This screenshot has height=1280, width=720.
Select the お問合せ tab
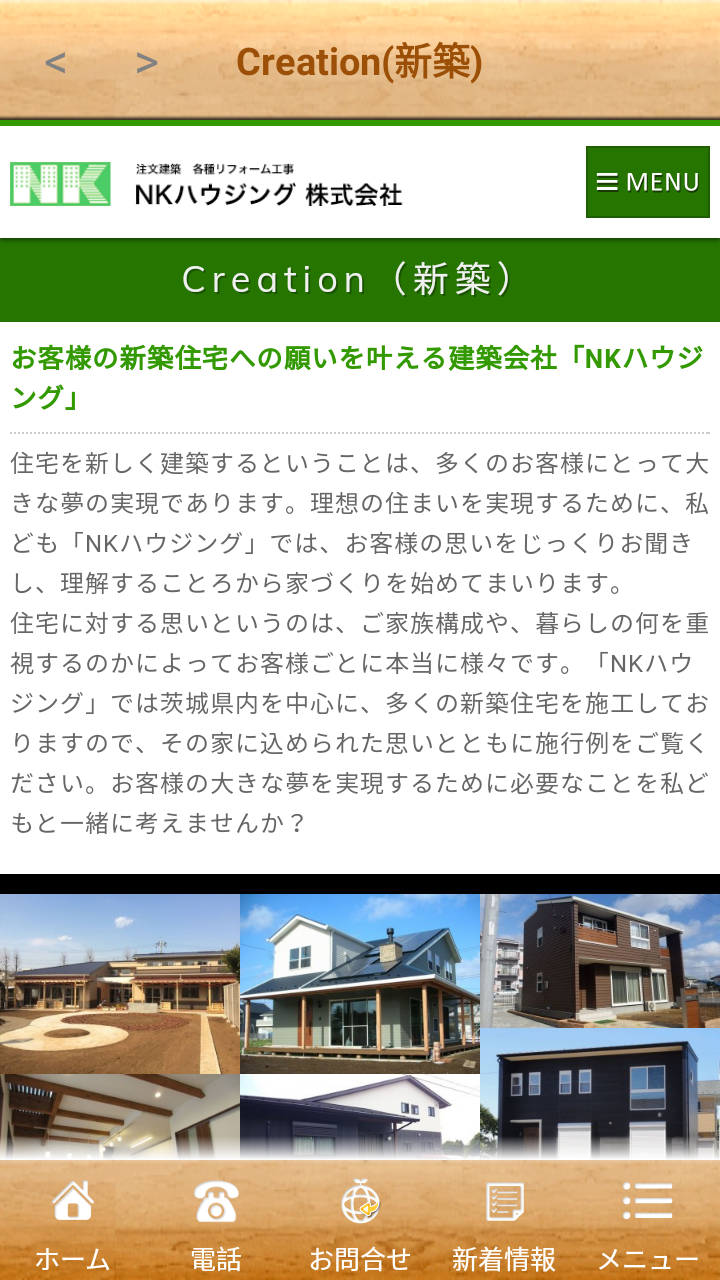pos(360,1222)
